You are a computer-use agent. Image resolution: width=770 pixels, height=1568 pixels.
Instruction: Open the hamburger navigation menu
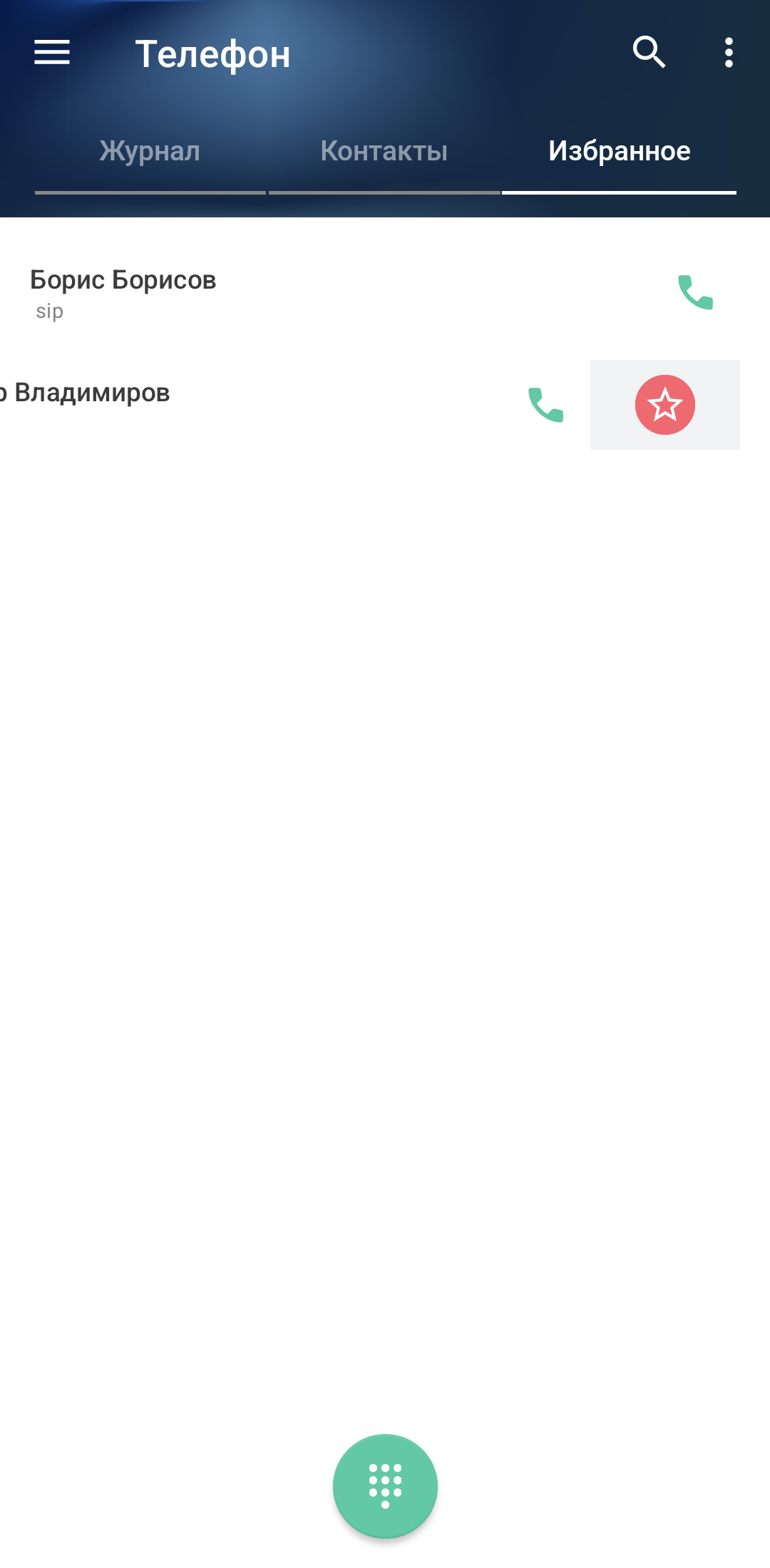coord(52,53)
